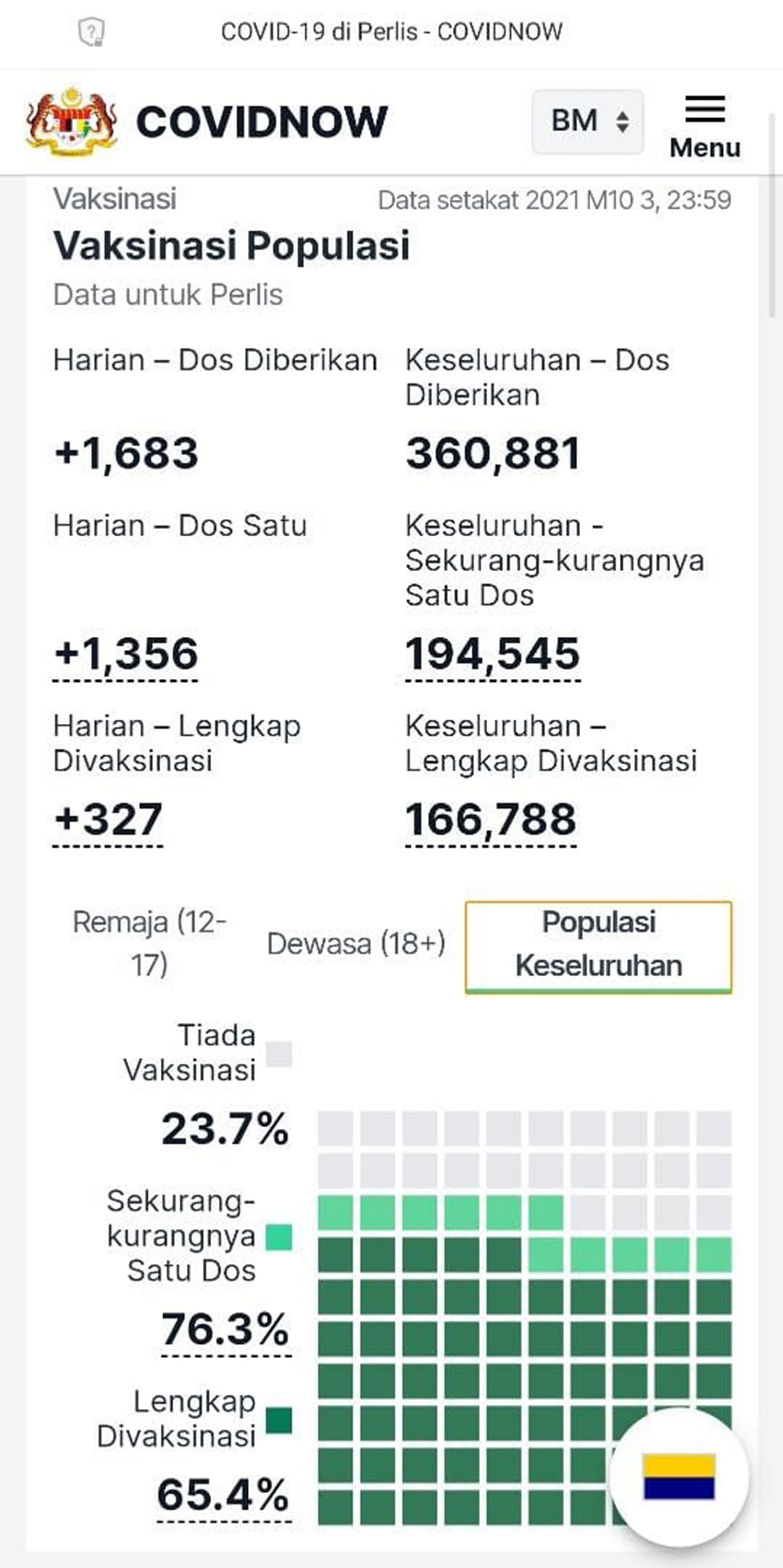Tap the Perlis flag floating button
The image size is (783, 1568).
click(x=679, y=1477)
